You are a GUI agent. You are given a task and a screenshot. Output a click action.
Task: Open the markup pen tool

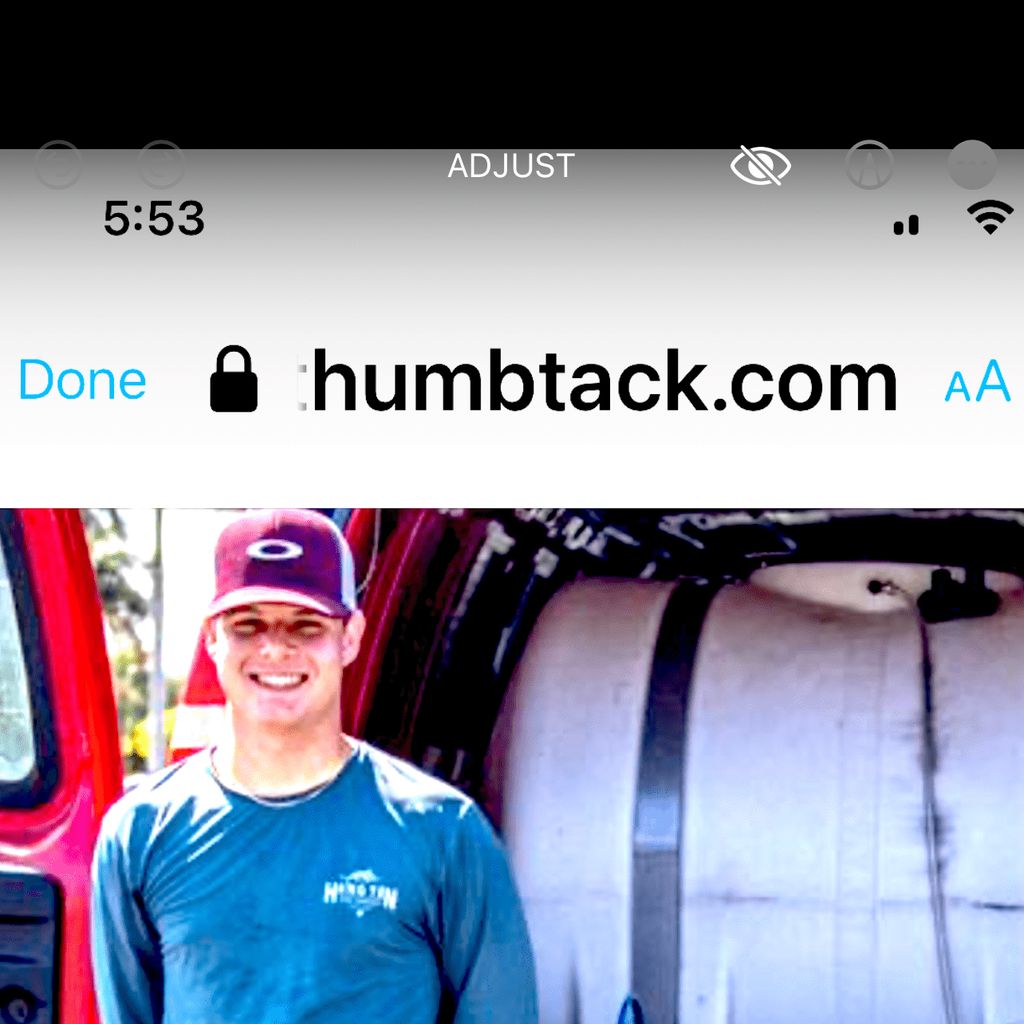pos(869,165)
